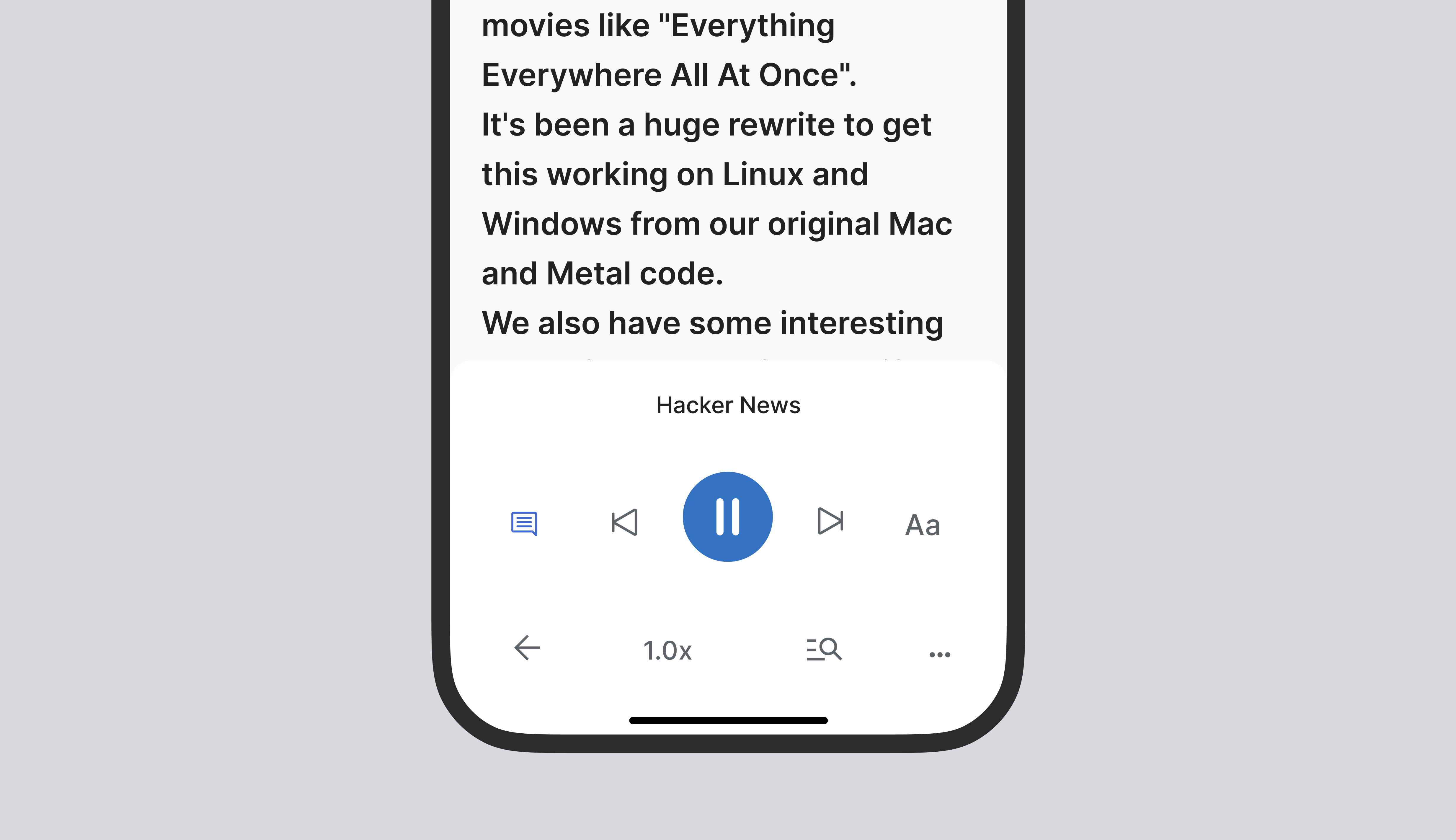Pause the audio playback
This screenshot has height=840, width=1456.
(727, 517)
